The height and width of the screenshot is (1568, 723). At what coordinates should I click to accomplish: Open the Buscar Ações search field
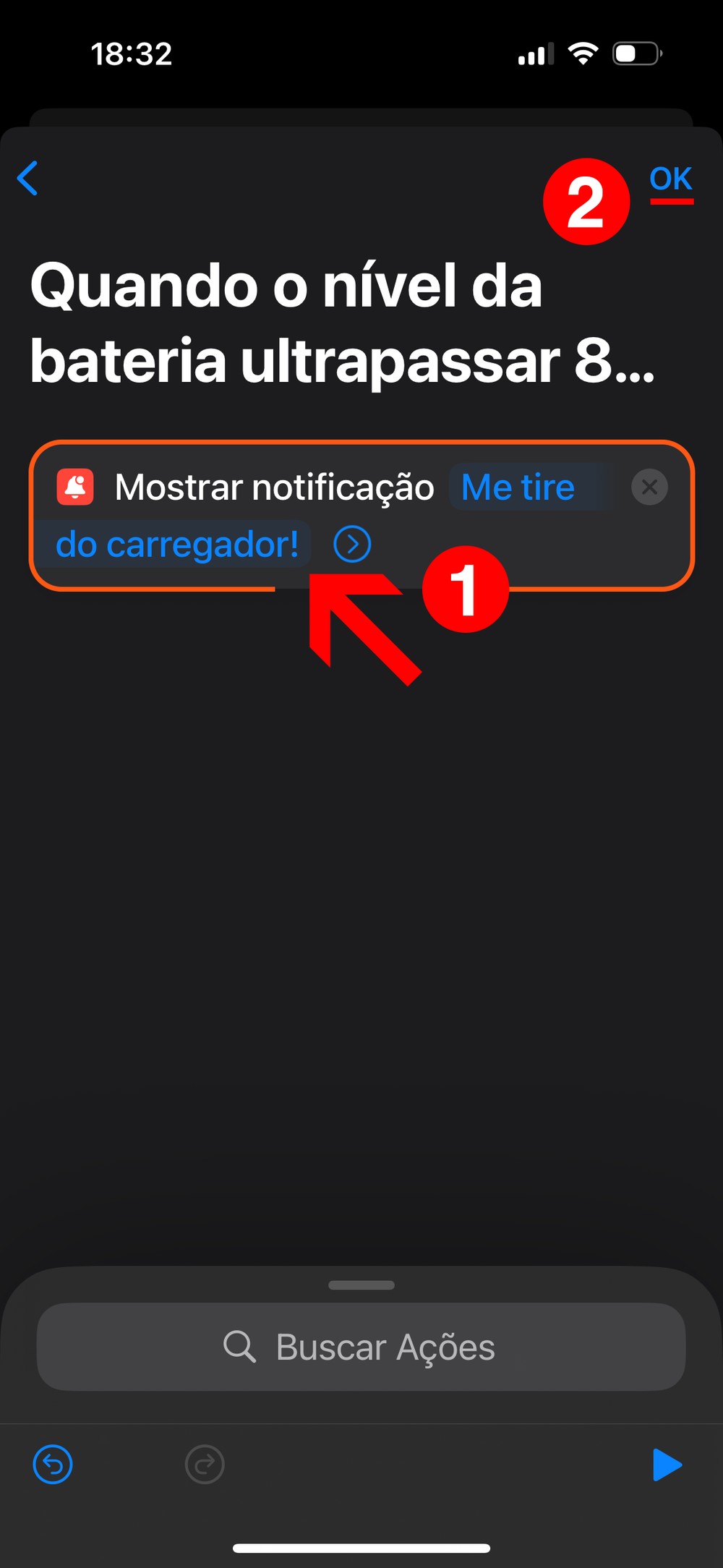pyautogui.click(x=361, y=1347)
